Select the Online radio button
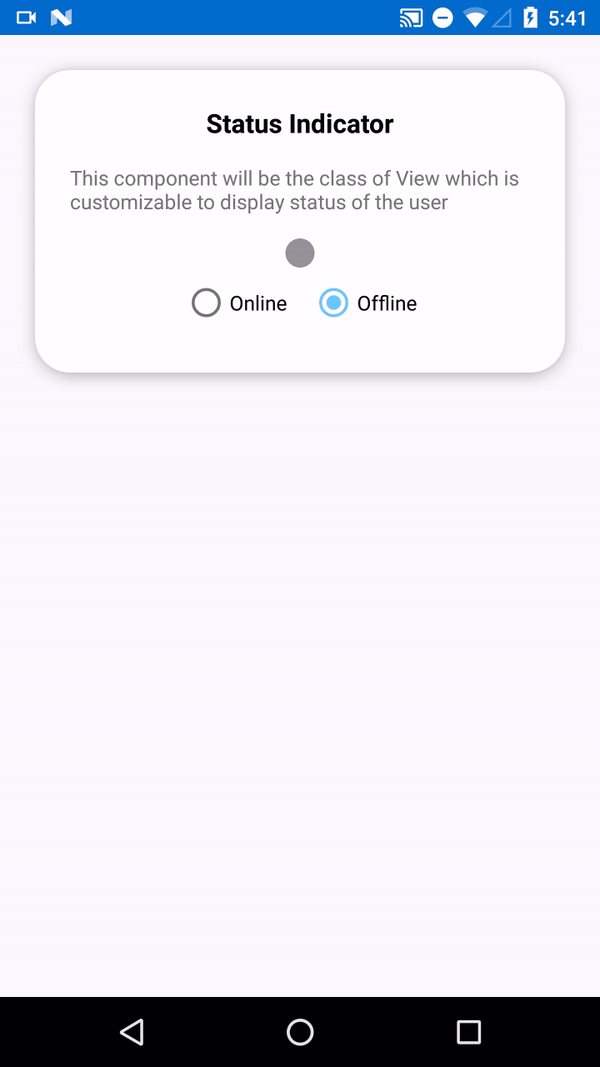 click(x=206, y=303)
